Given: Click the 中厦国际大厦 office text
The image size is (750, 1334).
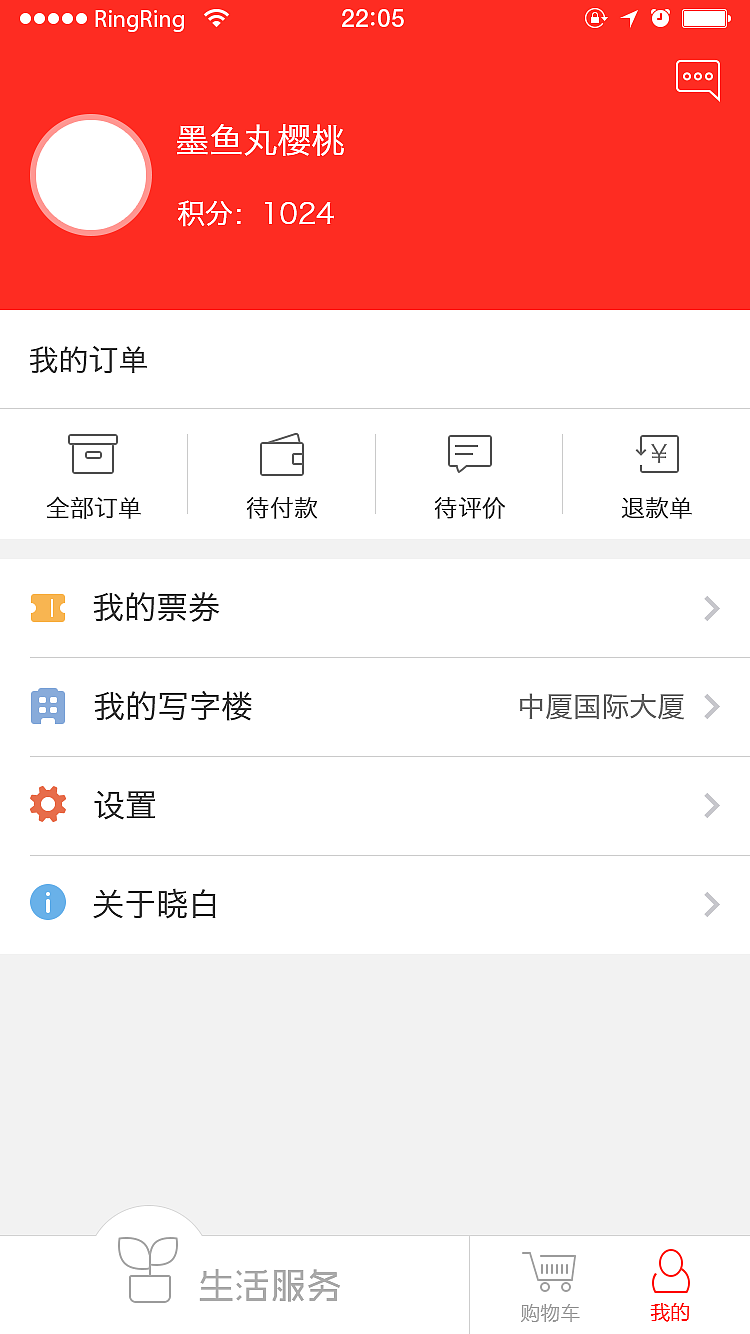Looking at the screenshot, I should [x=600, y=706].
